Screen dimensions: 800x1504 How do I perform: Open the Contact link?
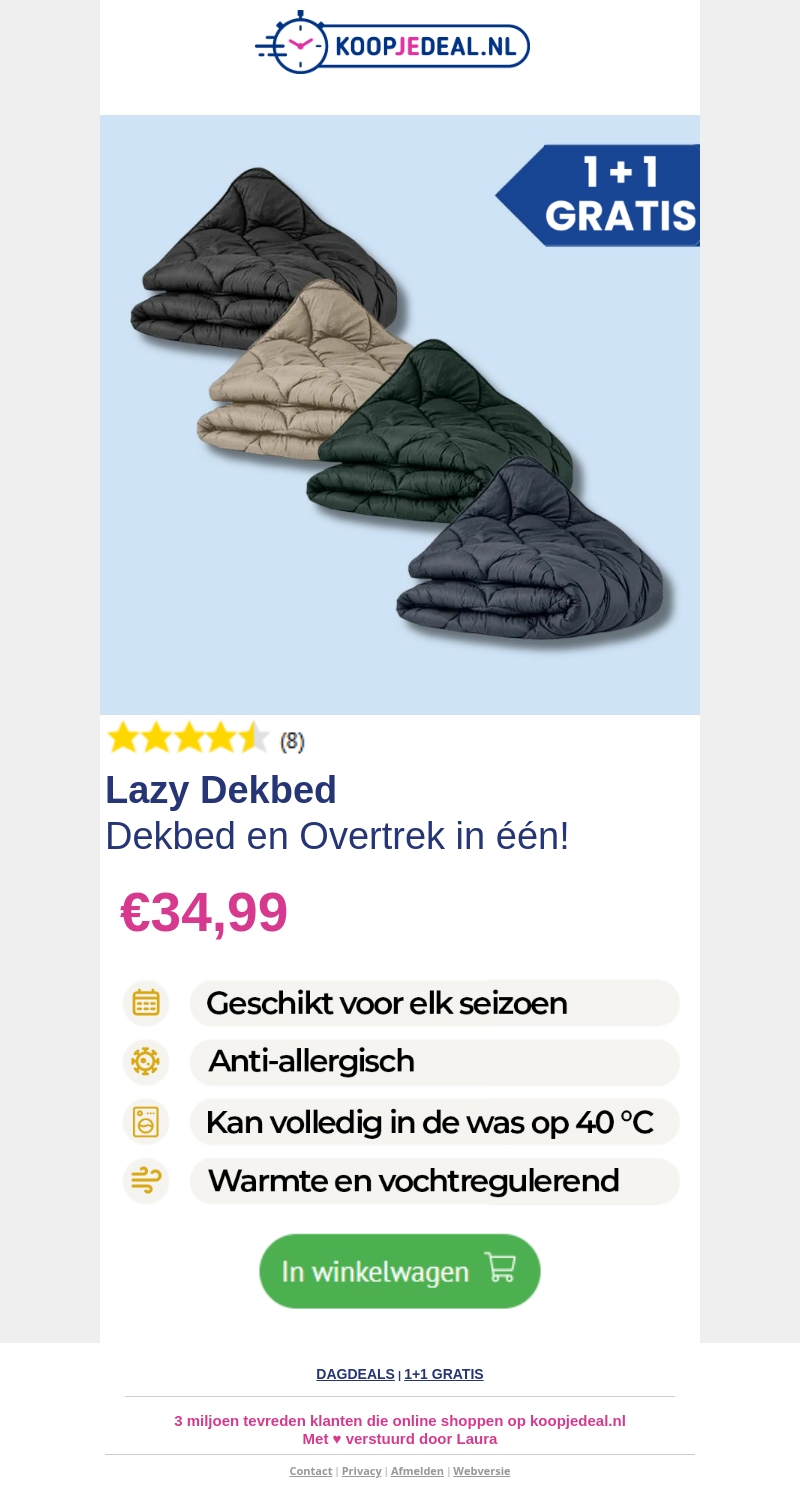click(x=310, y=1471)
